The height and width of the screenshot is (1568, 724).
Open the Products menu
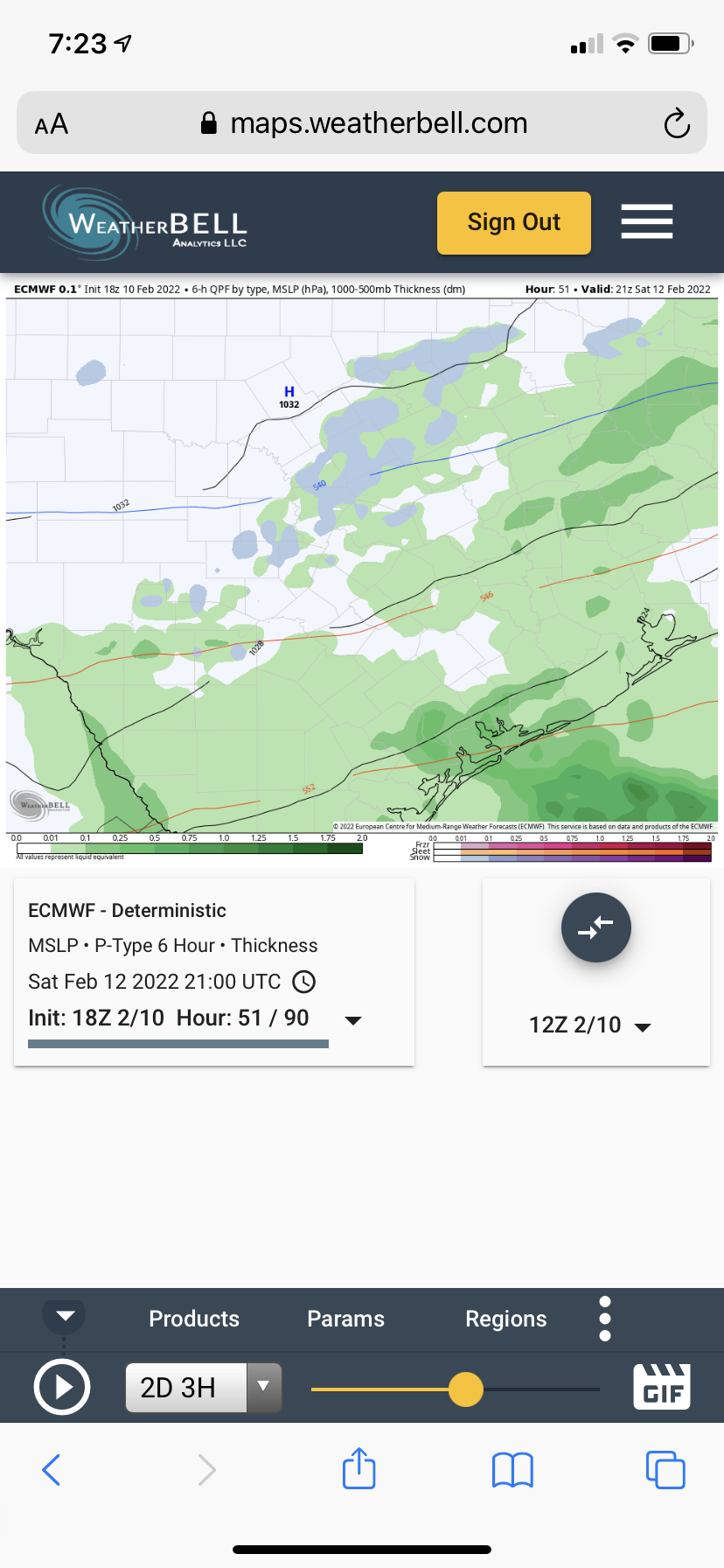[x=194, y=1319]
